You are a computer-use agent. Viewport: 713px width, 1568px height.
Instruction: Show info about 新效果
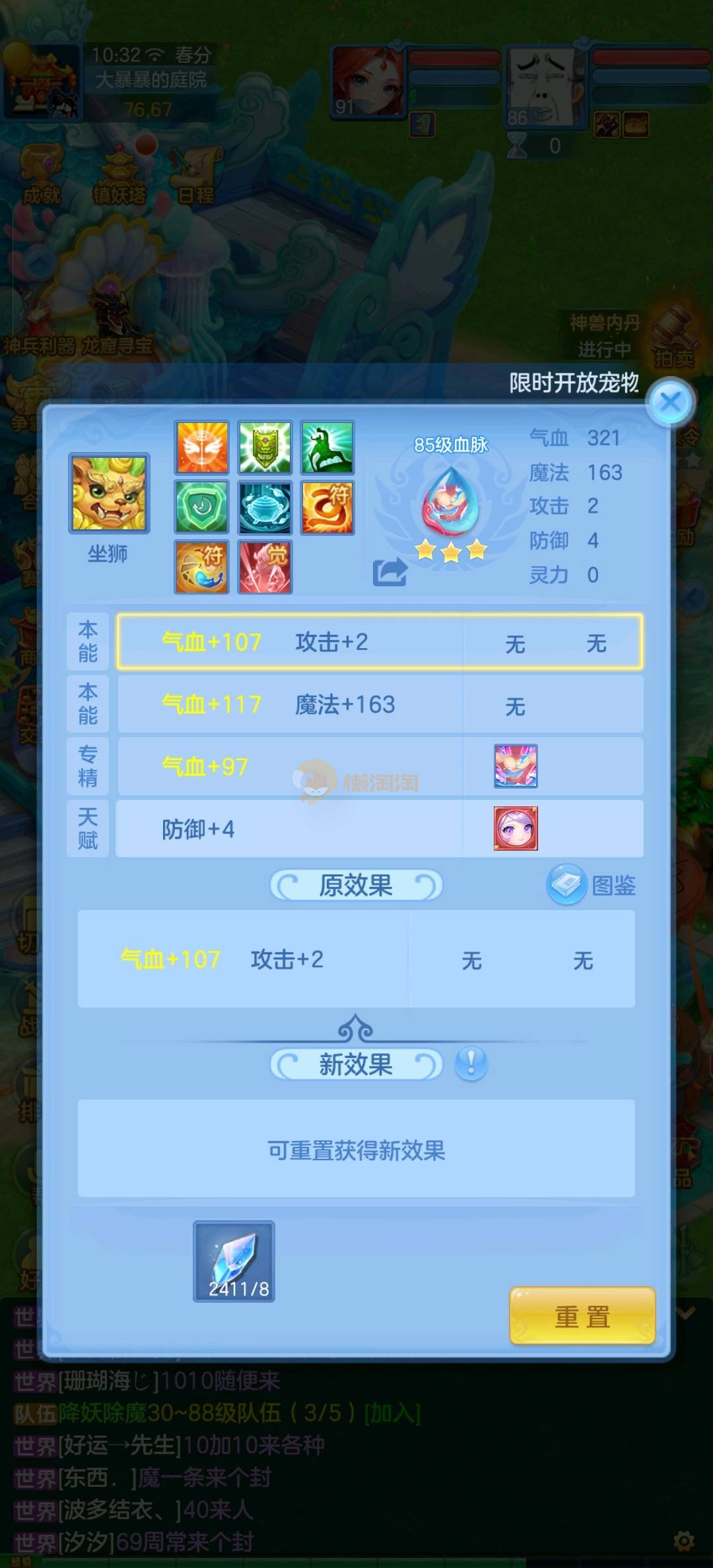471,1063
